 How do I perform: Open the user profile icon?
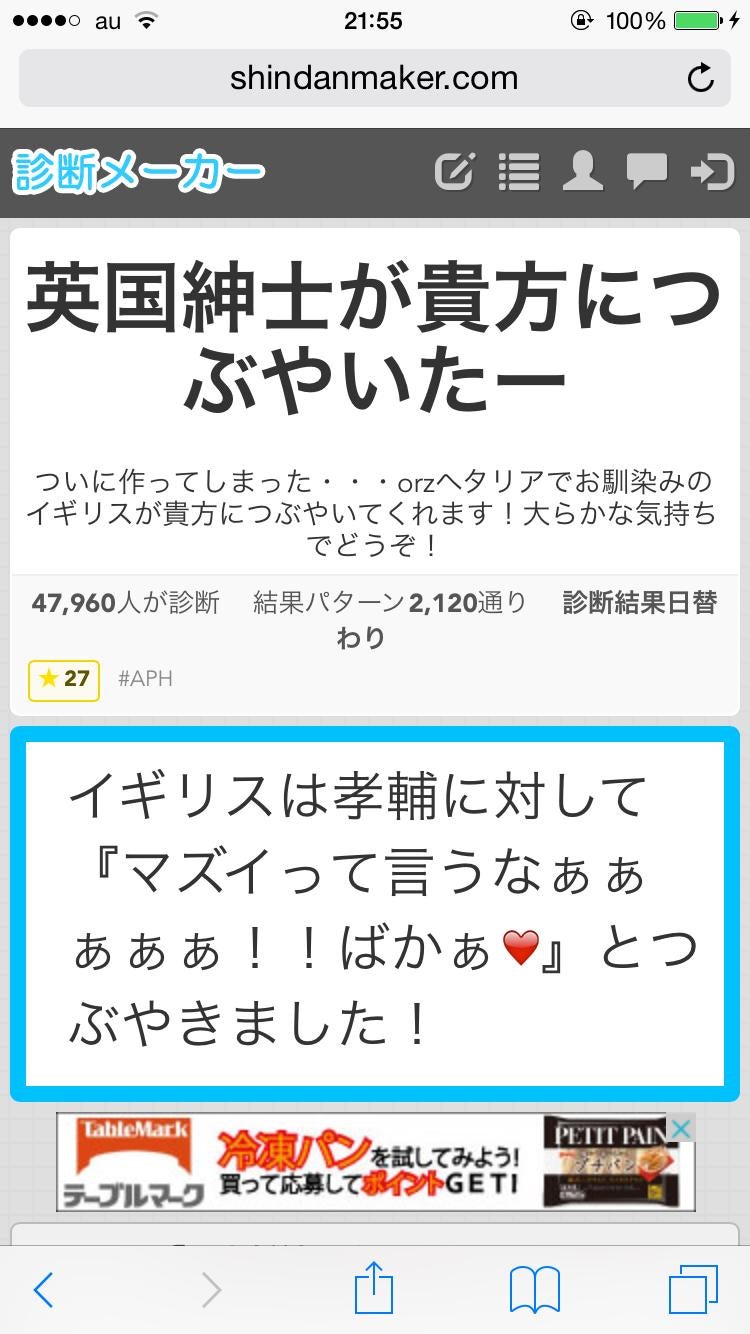point(584,172)
